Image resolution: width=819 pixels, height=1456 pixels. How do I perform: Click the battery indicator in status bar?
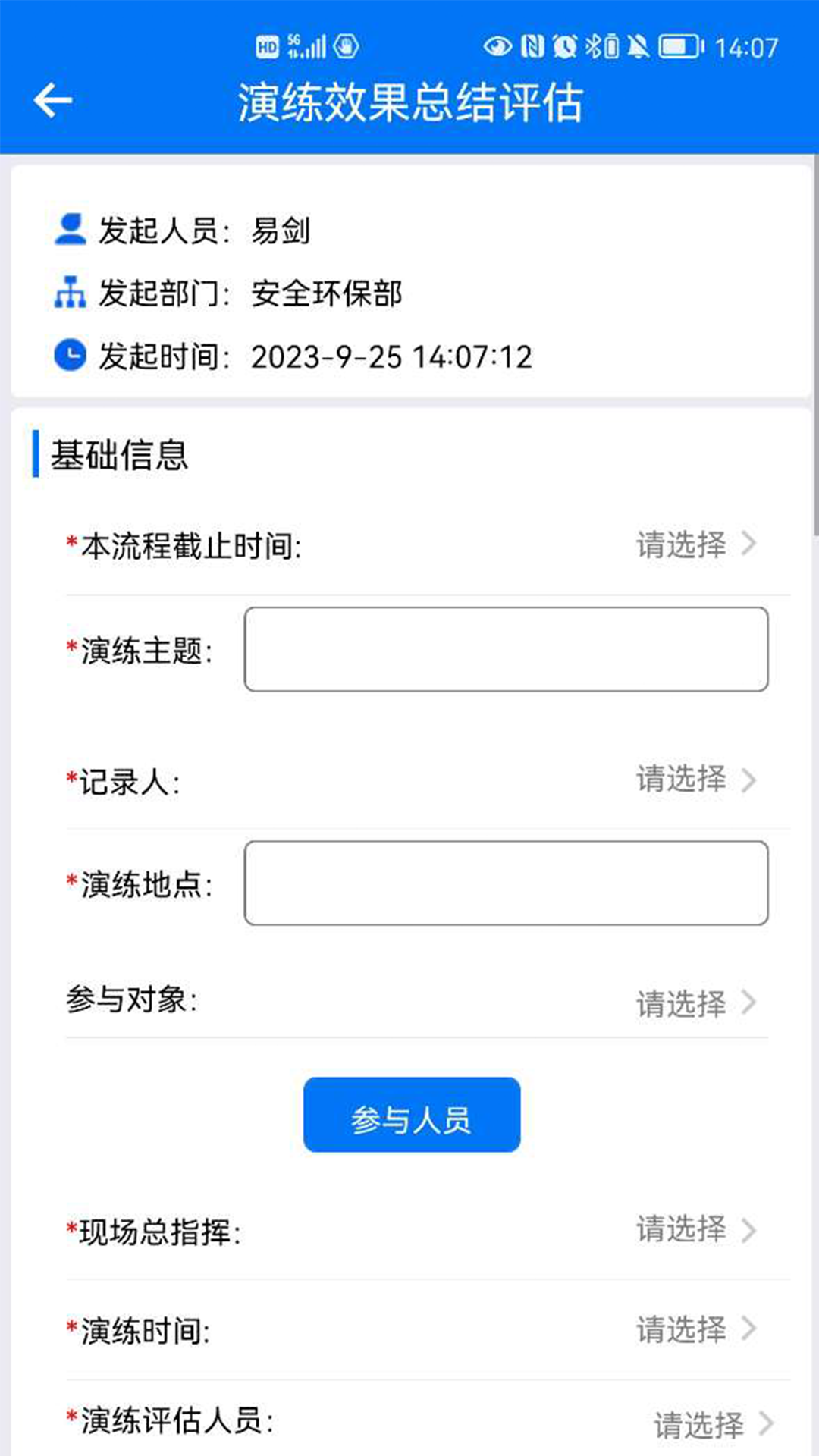(677, 45)
